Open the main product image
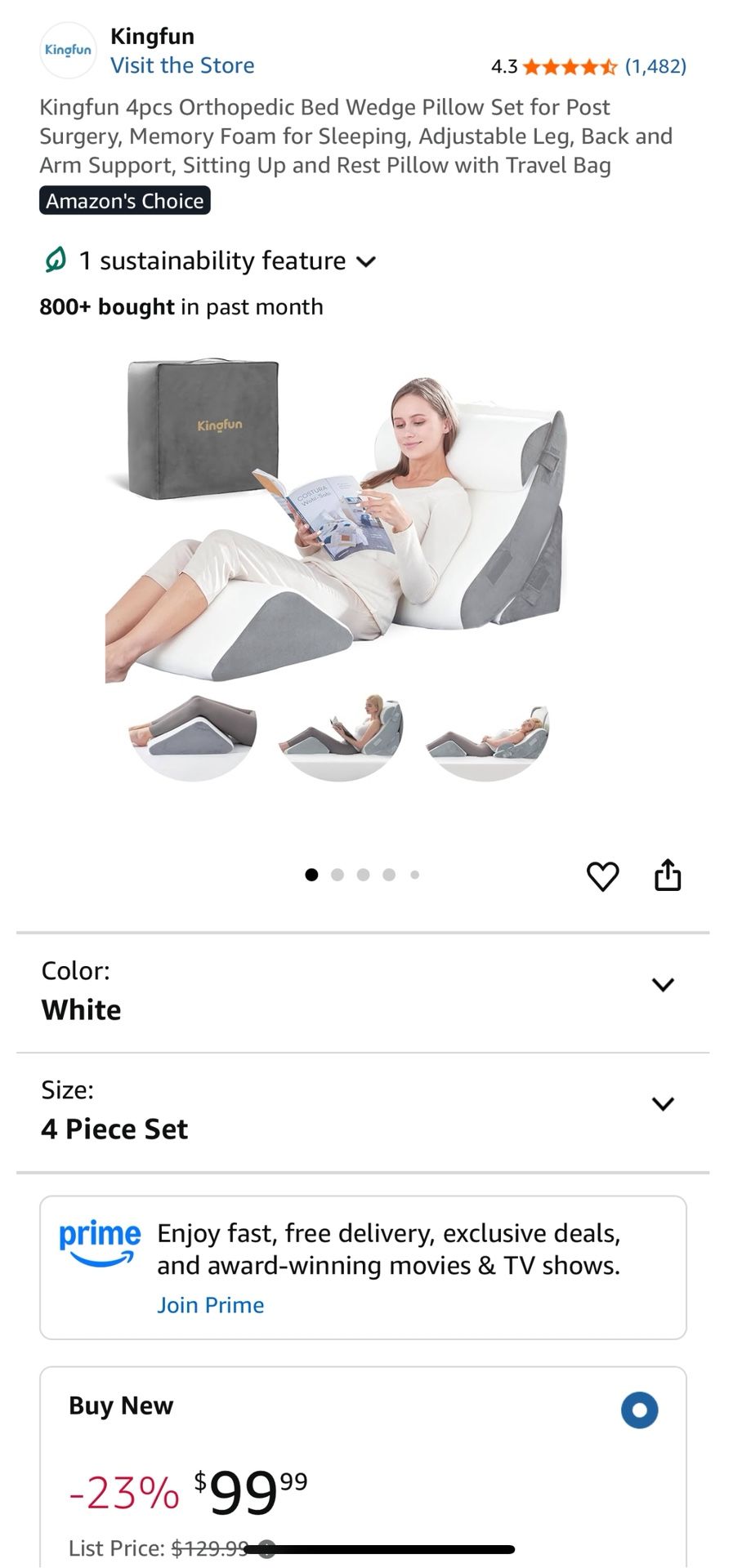This screenshot has width=742, height=1568. 335,523
